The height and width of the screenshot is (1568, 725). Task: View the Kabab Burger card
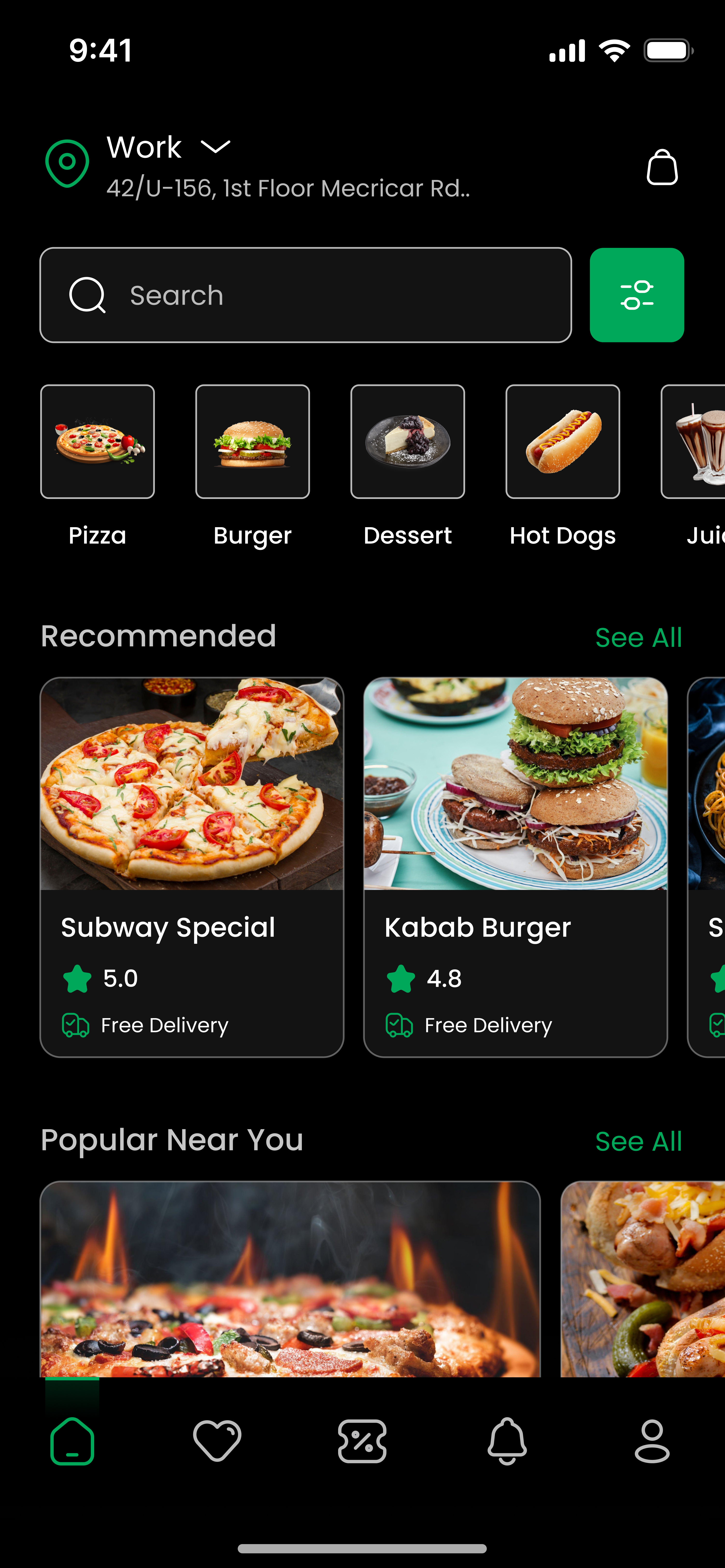(x=515, y=867)
